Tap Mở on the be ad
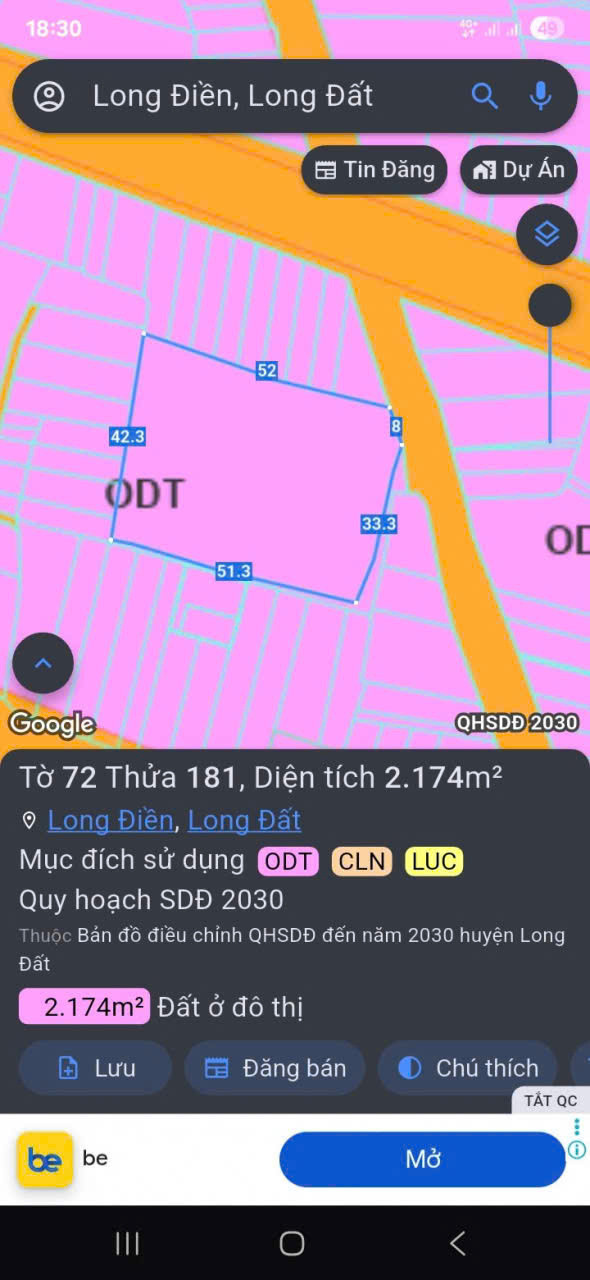 (423, 1159)
